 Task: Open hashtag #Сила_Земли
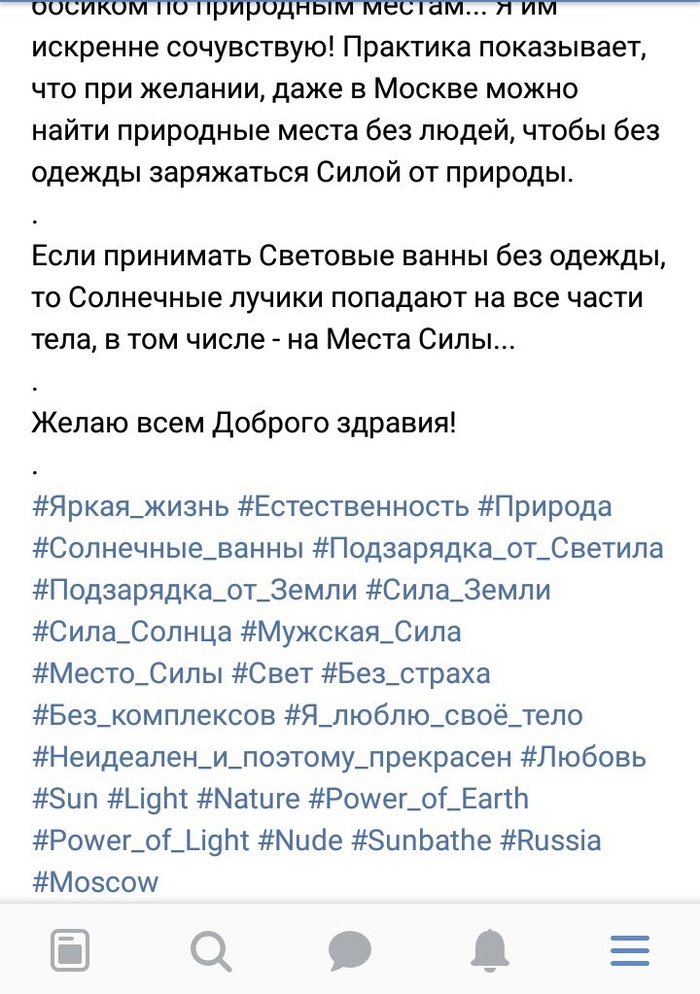458,590
